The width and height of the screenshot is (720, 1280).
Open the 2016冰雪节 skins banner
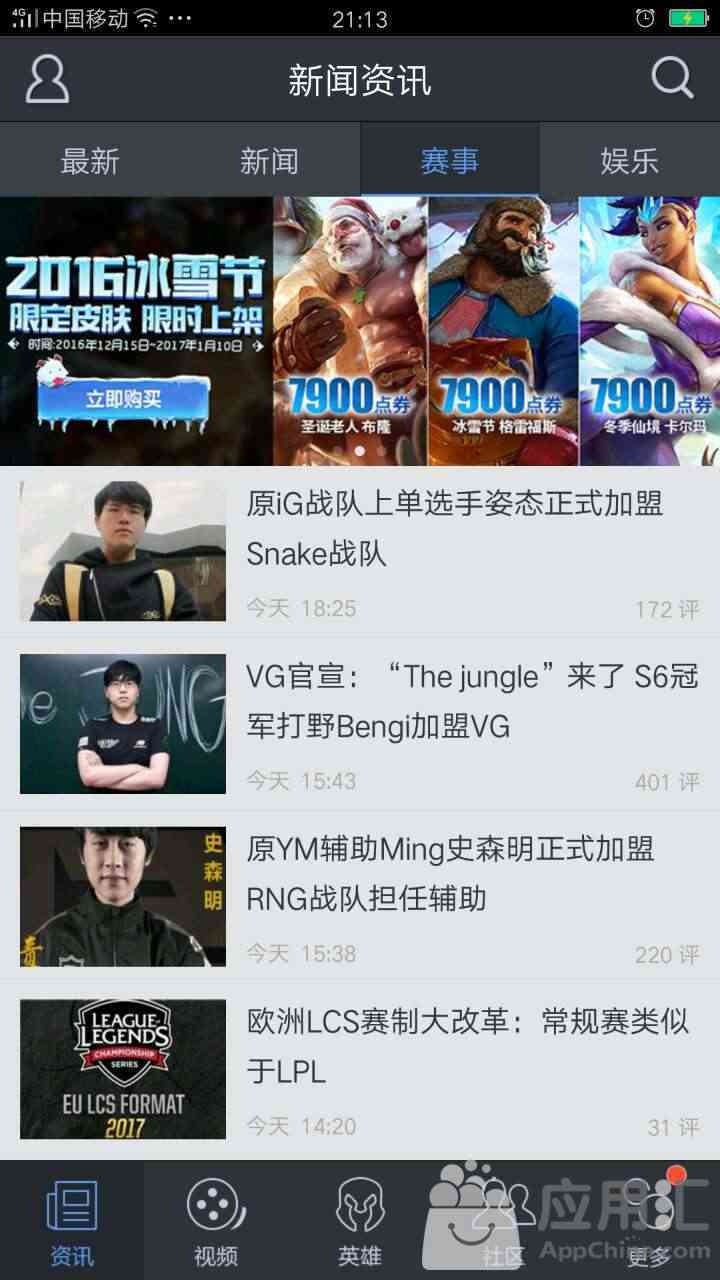click(x=360, y=330)
